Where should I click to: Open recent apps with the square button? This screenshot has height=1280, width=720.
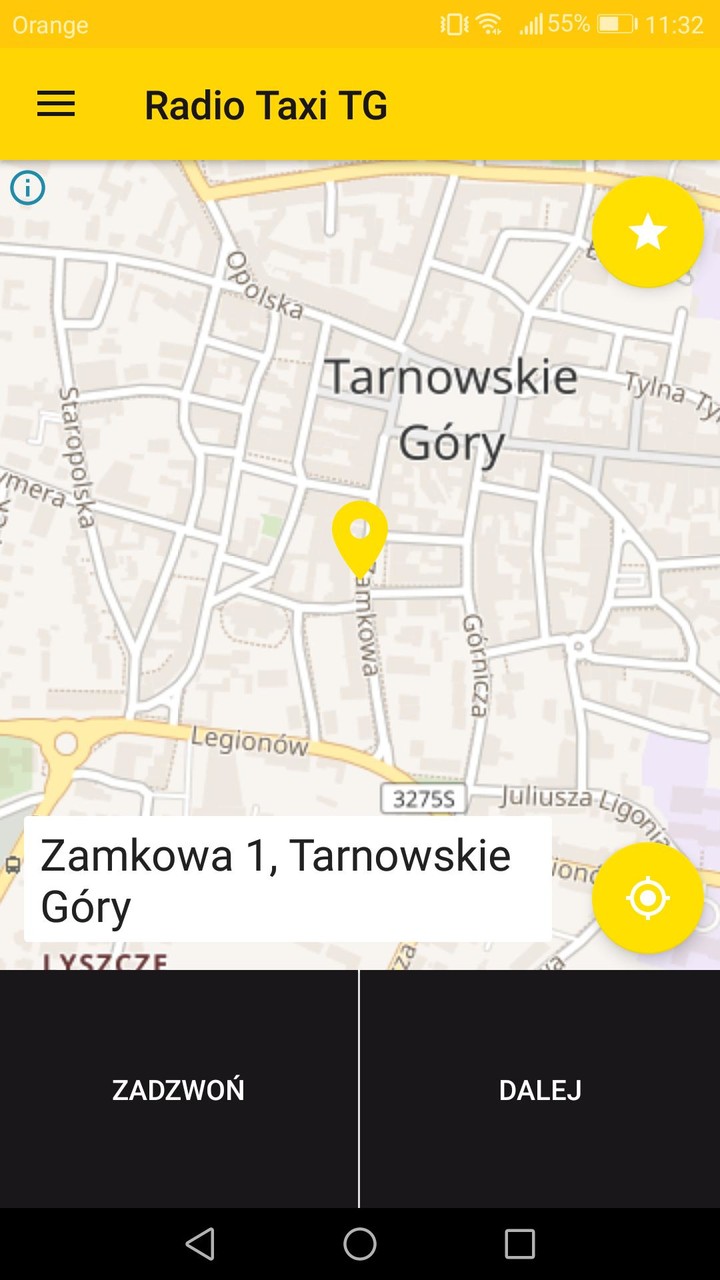[x=519, y=1243]
